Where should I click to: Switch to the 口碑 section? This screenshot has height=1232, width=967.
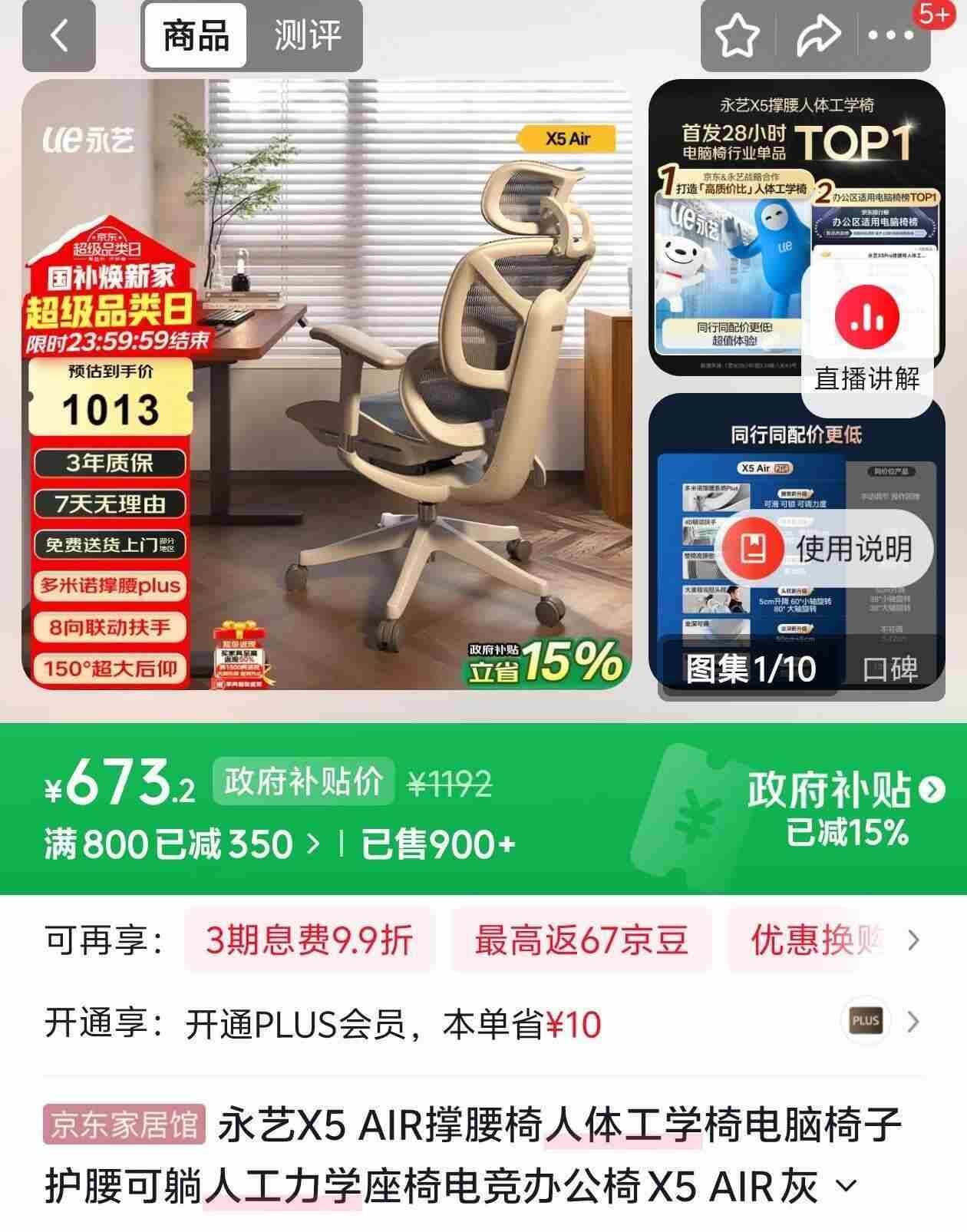(890, 669)
